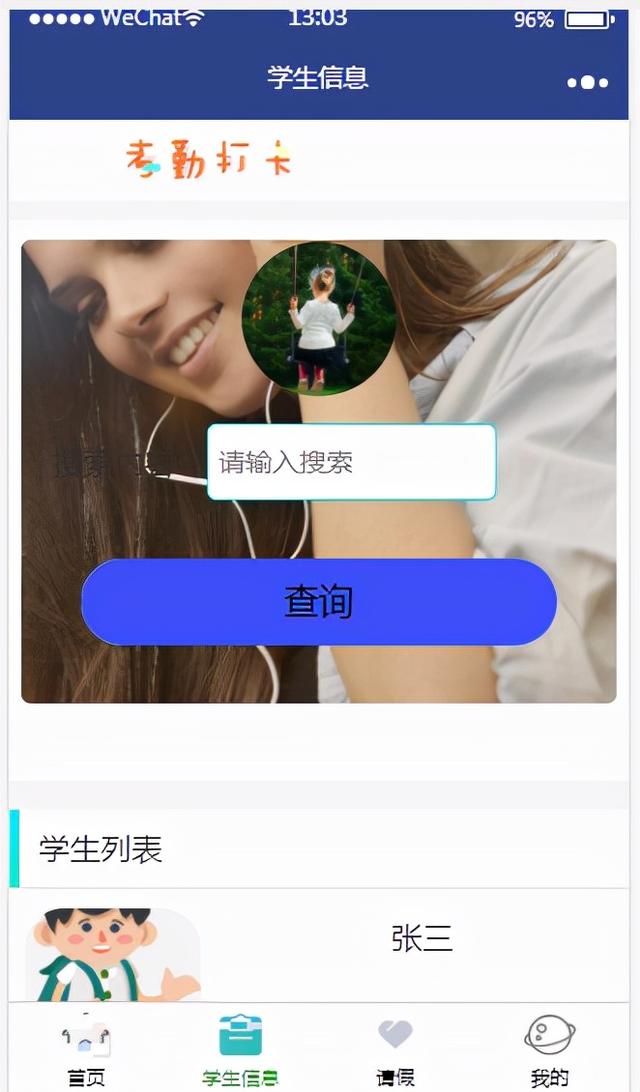This screenshot has height=1092, width=640.
Task: Switch to the 首页 tab
Action: point(86,1050)
